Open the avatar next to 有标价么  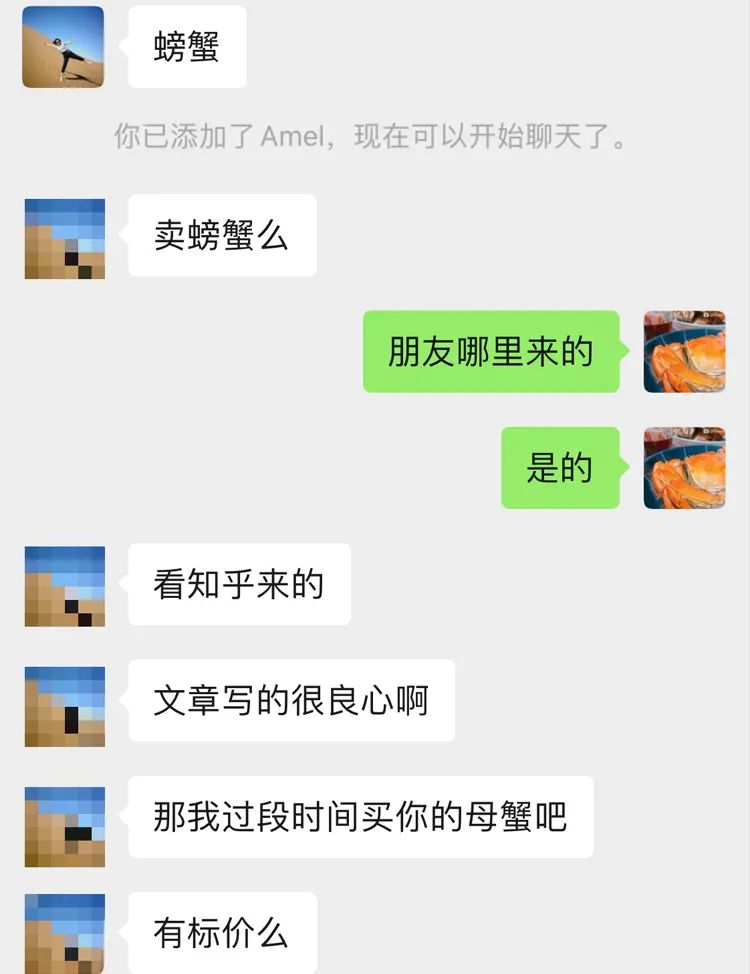64,932
